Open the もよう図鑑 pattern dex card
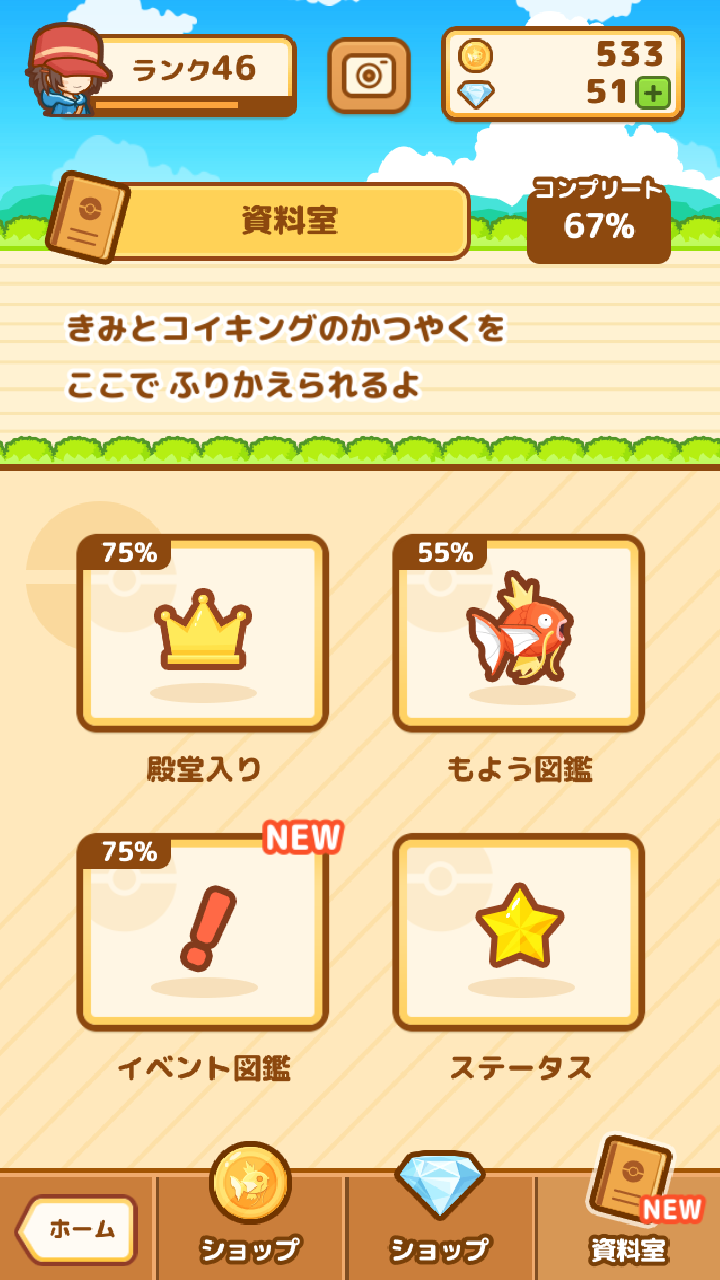The width and height of the screenshot is (720, 1280). [x=518, y=633]
